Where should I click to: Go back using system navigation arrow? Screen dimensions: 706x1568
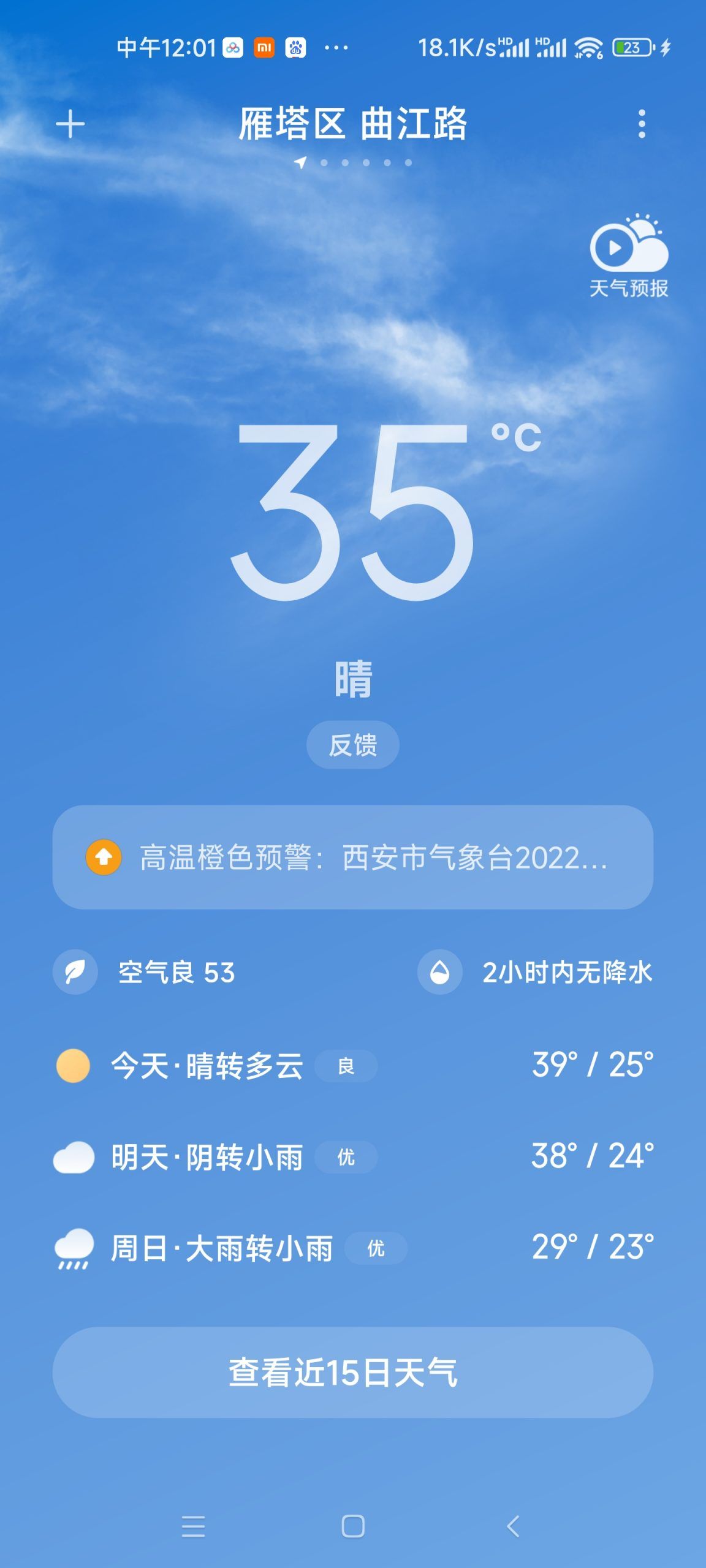(x=513, y=1526)
